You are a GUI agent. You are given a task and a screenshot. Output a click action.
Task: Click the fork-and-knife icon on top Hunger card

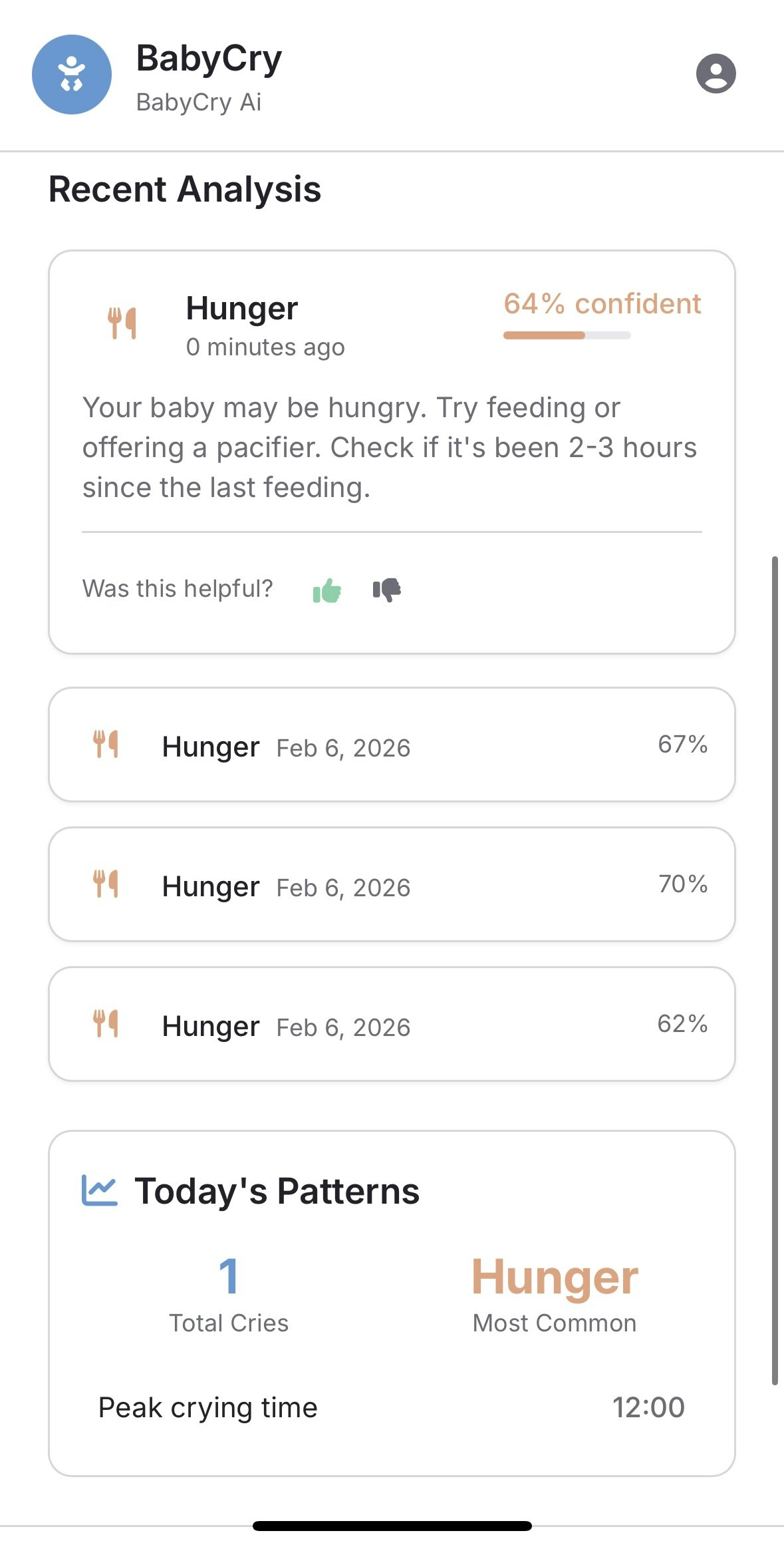(122, 322)
